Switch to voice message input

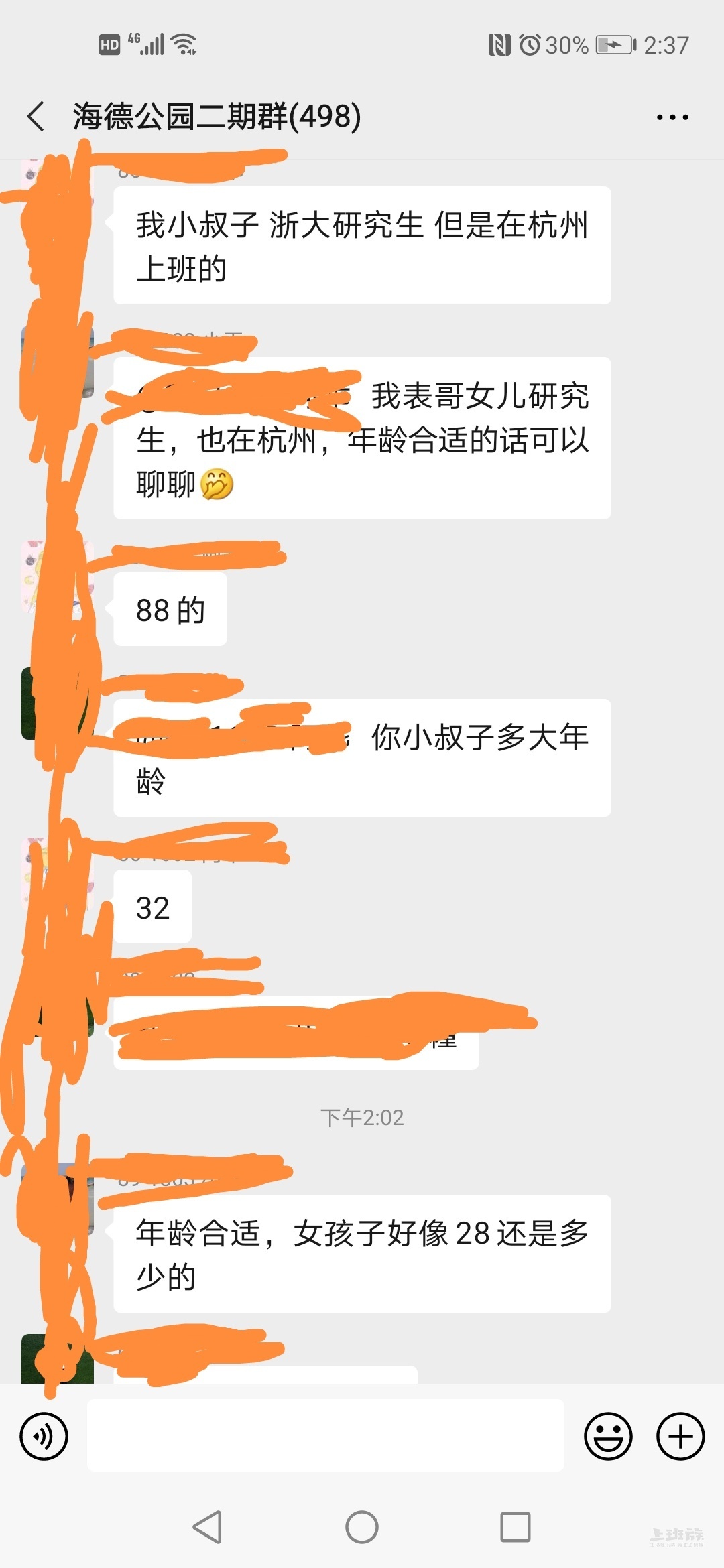[x=44, y=1436]
